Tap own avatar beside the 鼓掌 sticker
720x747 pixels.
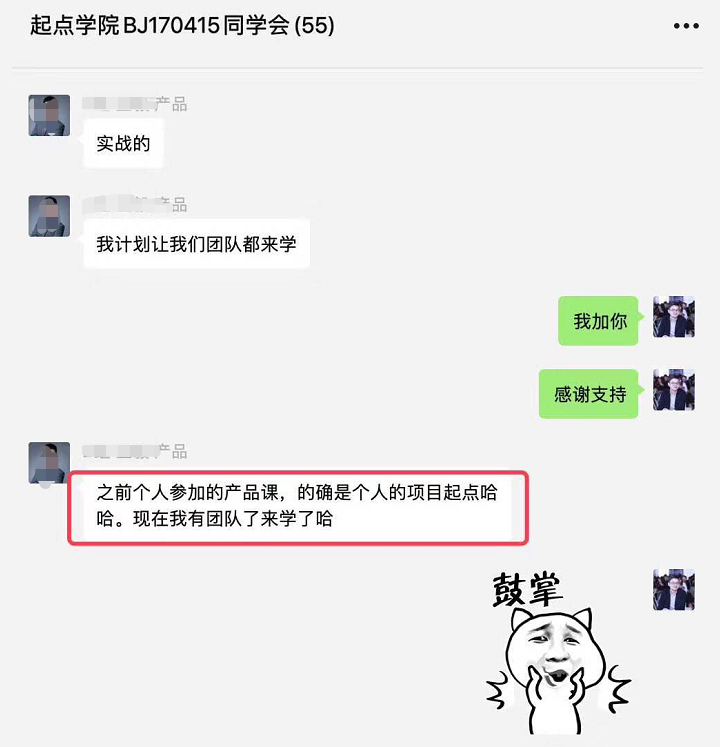click(673, 590)
